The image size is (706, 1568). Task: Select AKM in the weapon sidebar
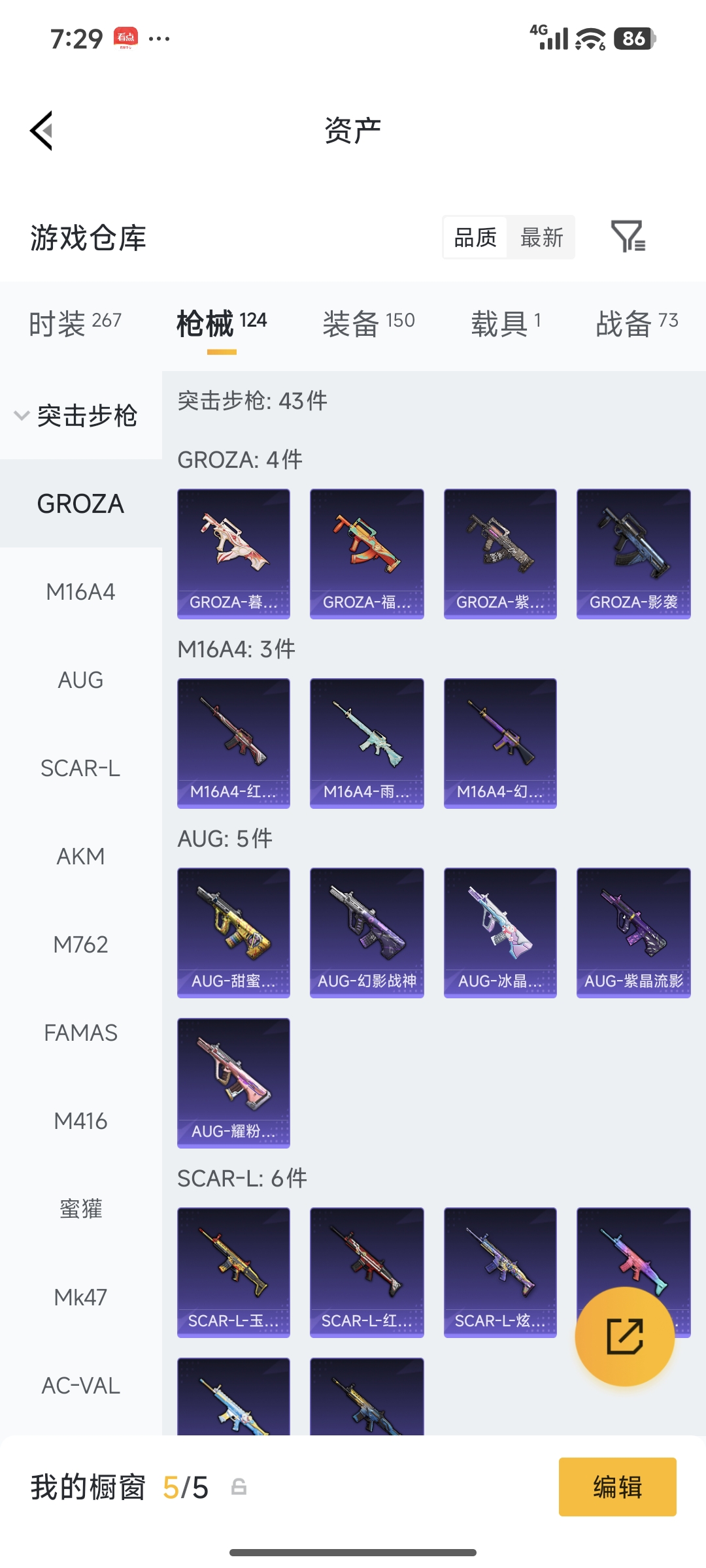[80, 856]
